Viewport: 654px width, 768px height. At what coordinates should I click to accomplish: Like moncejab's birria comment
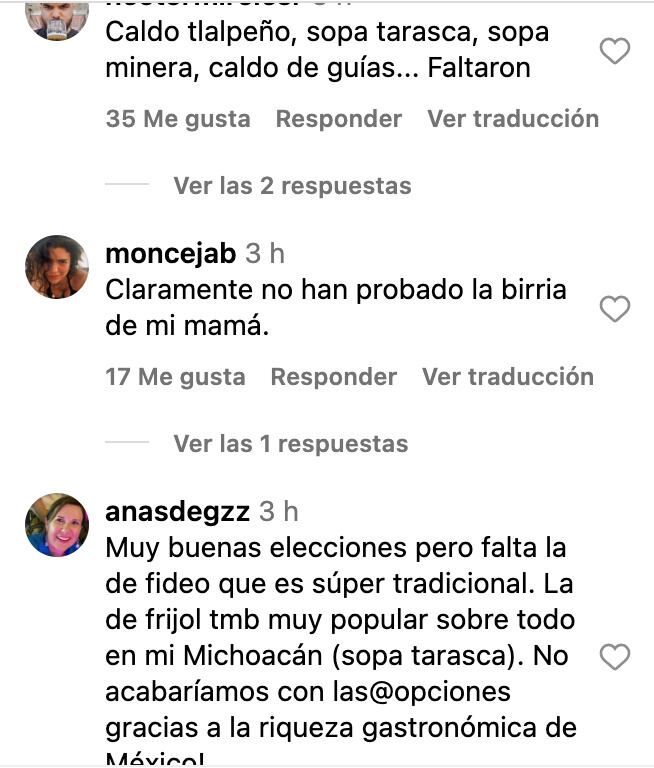[614, 309]
